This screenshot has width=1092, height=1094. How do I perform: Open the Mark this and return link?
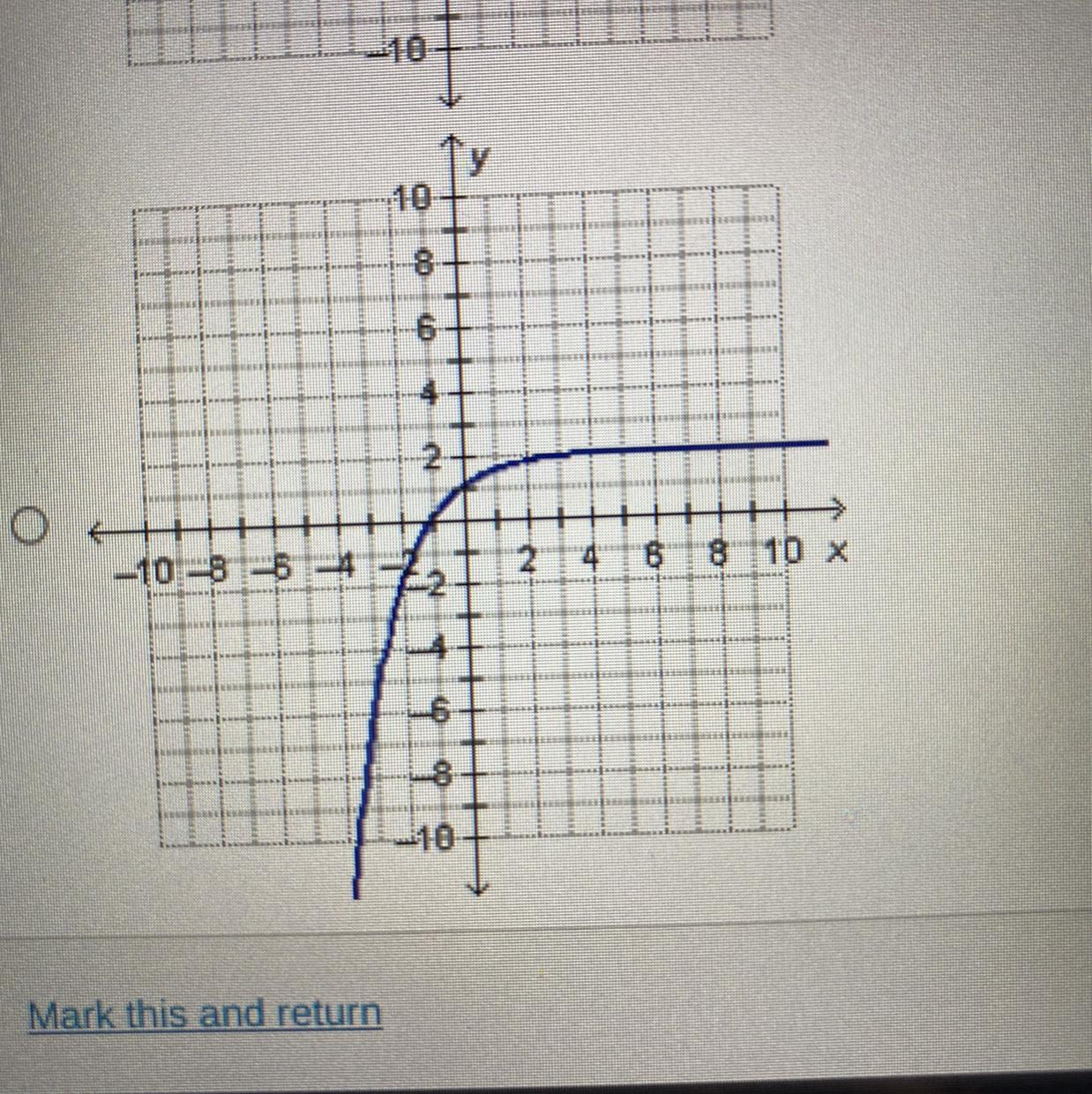(x=205, y=1014)
